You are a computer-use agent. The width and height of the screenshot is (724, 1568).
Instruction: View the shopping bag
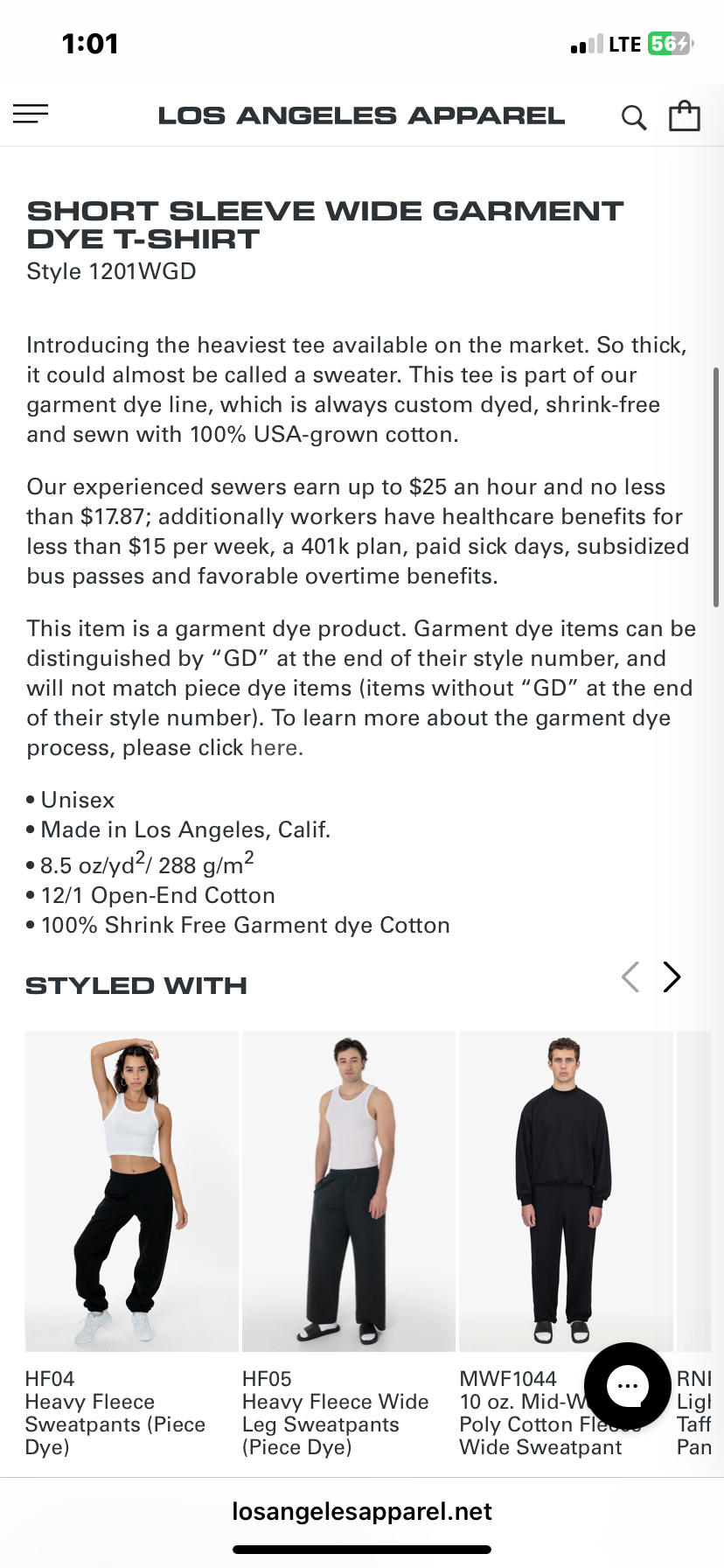[x=685, y=115]
